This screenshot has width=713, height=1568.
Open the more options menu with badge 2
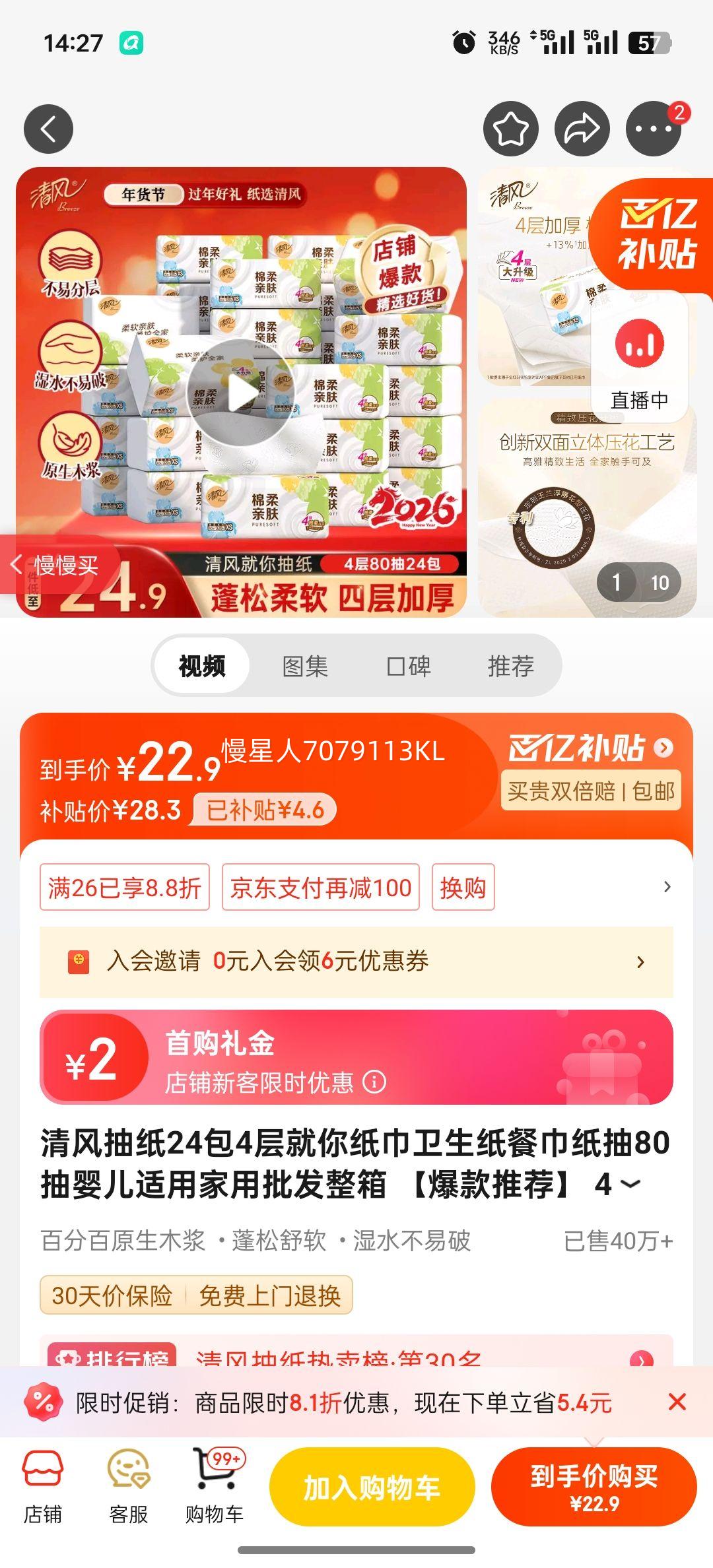(654, 129)
